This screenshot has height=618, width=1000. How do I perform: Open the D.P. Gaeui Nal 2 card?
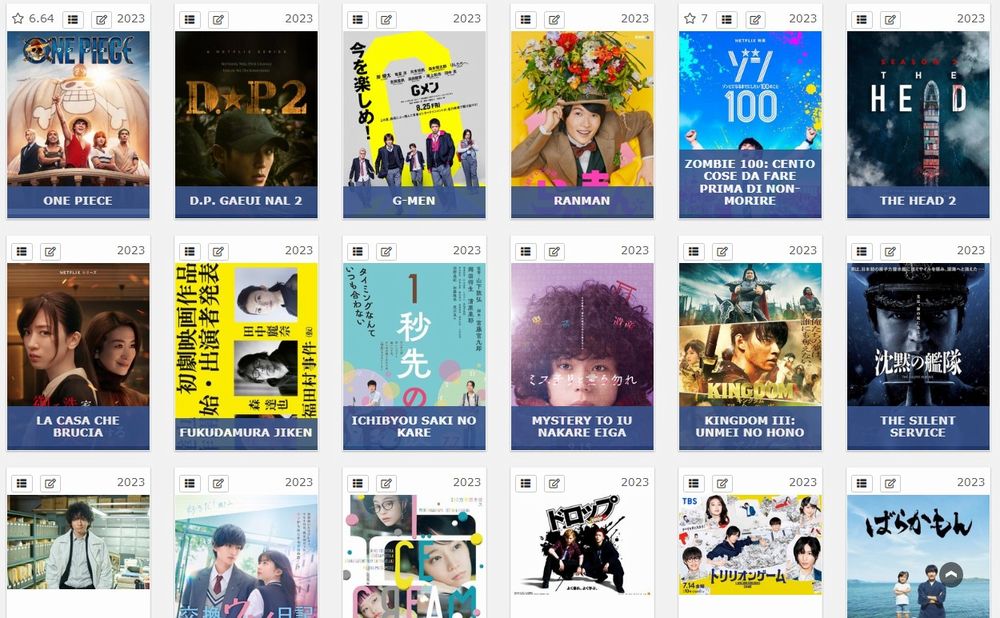pyautogui.click(x=246, y=120)
